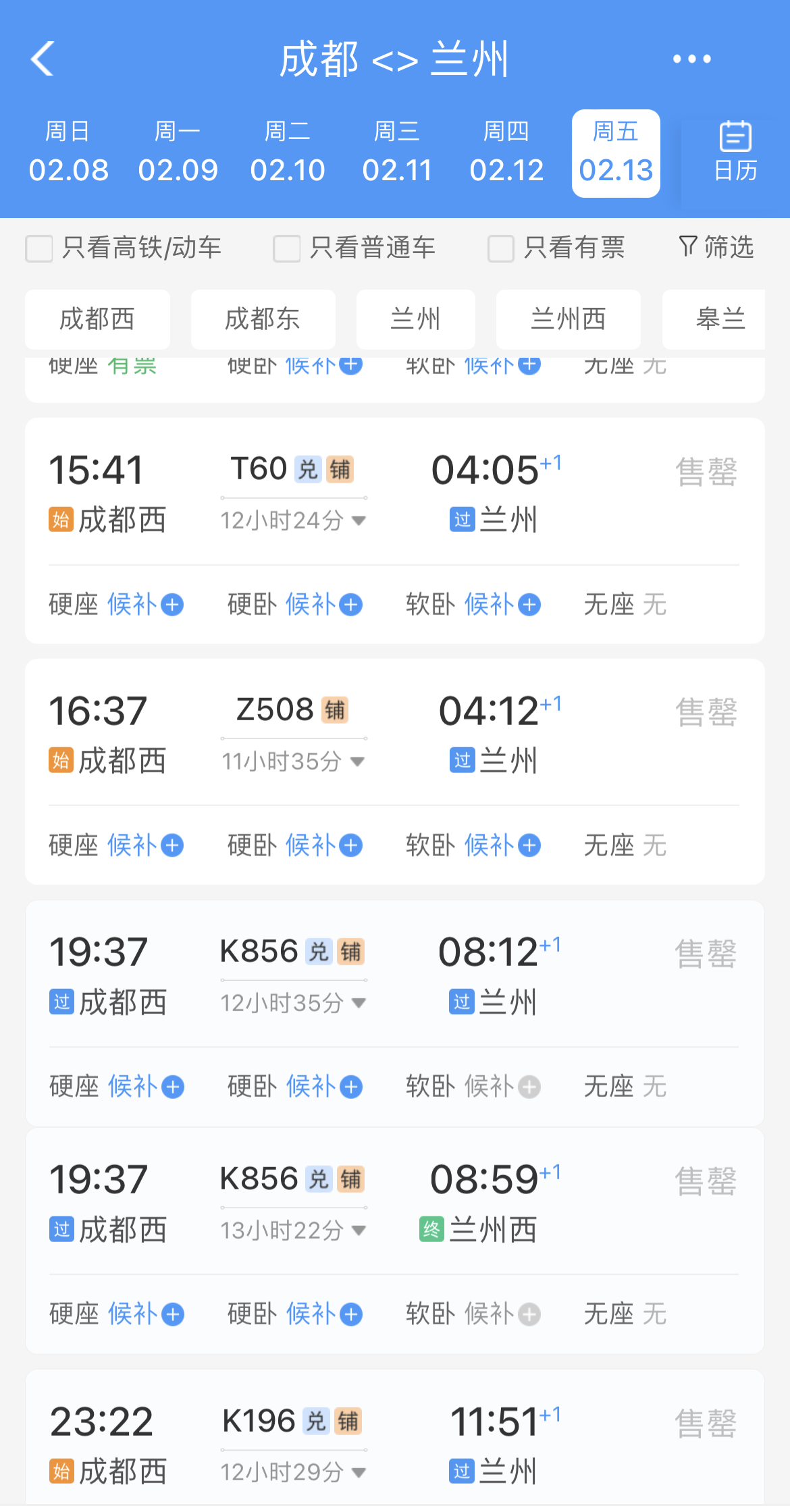Screen dimensions: 790x1512
Task: Open the 日历 calendar picker
Action: (x=735, y=153)
